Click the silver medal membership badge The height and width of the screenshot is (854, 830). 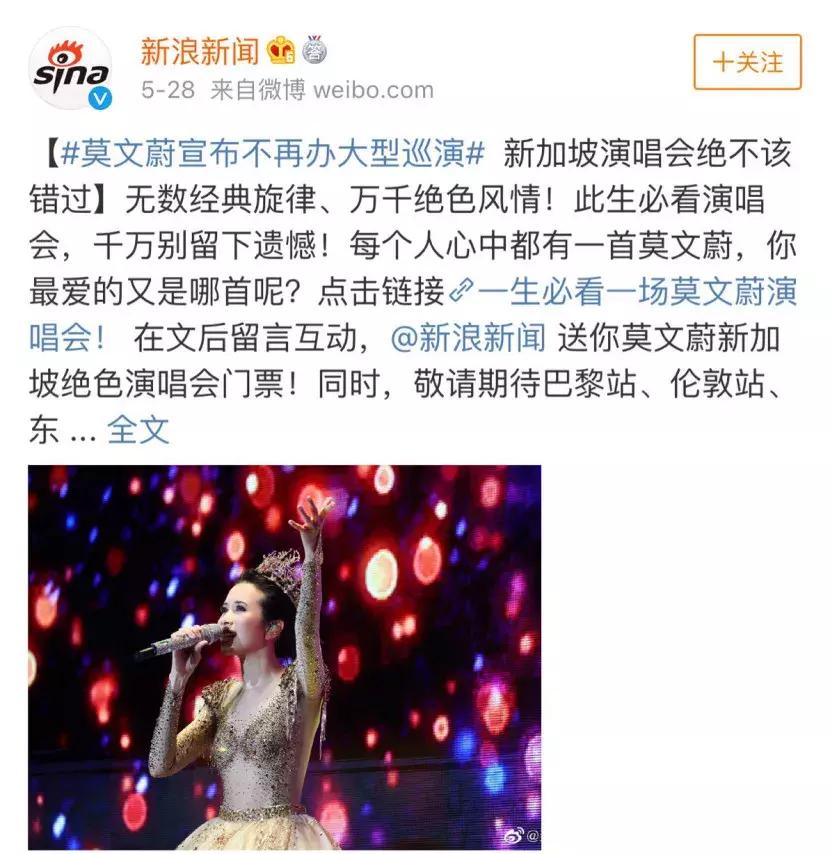(x=317, y=48)
